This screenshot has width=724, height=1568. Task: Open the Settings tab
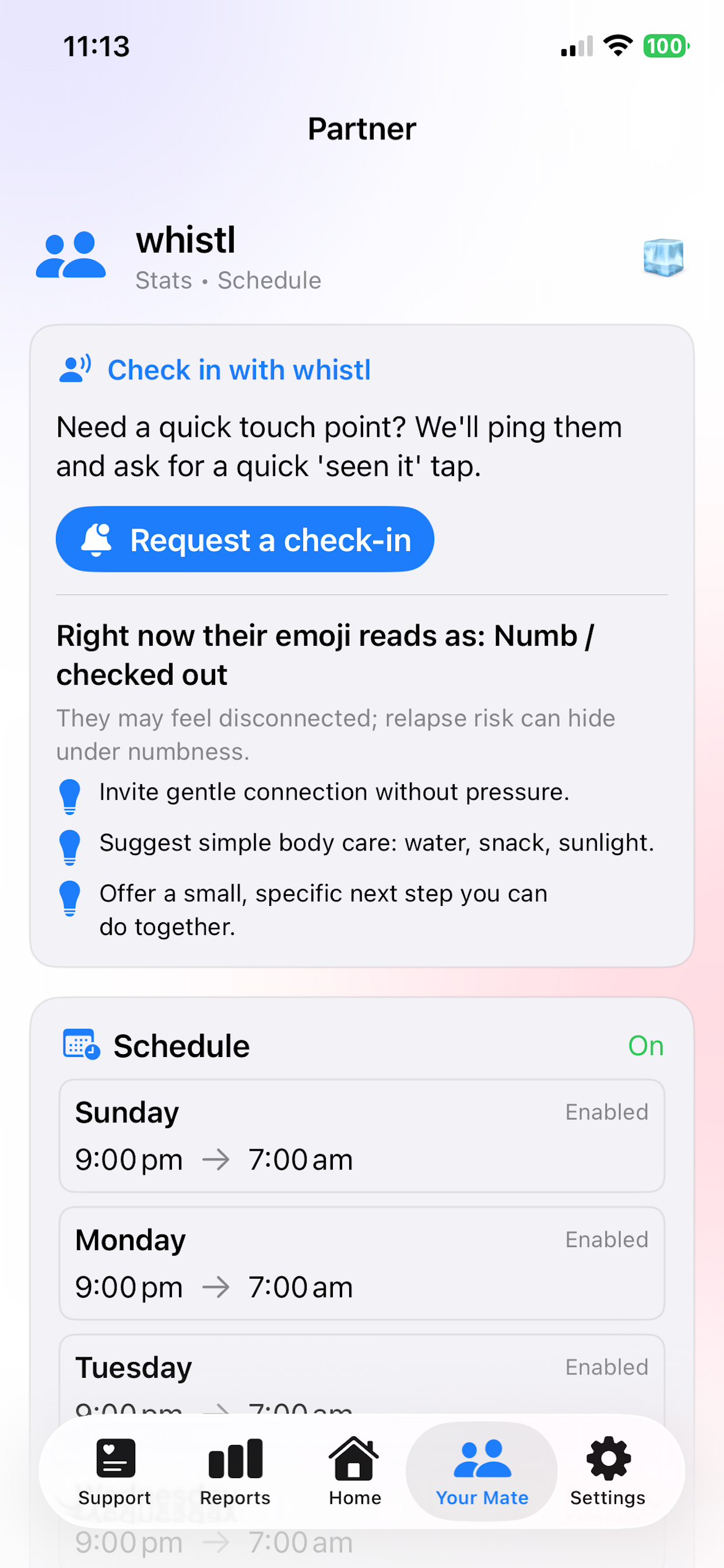[607, 1471]
